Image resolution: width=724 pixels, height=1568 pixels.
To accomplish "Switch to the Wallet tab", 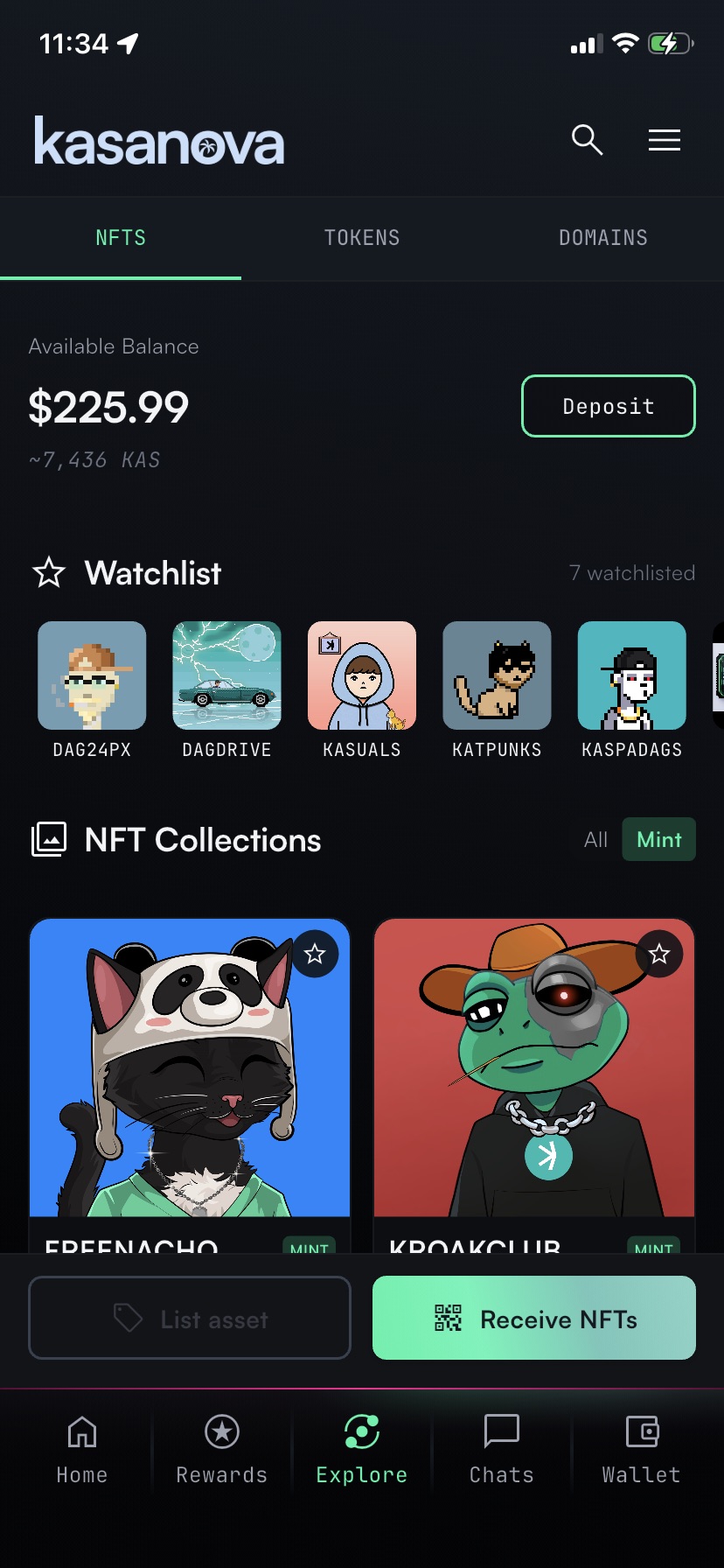I will pyautogui.click(x=642, y=1449).
